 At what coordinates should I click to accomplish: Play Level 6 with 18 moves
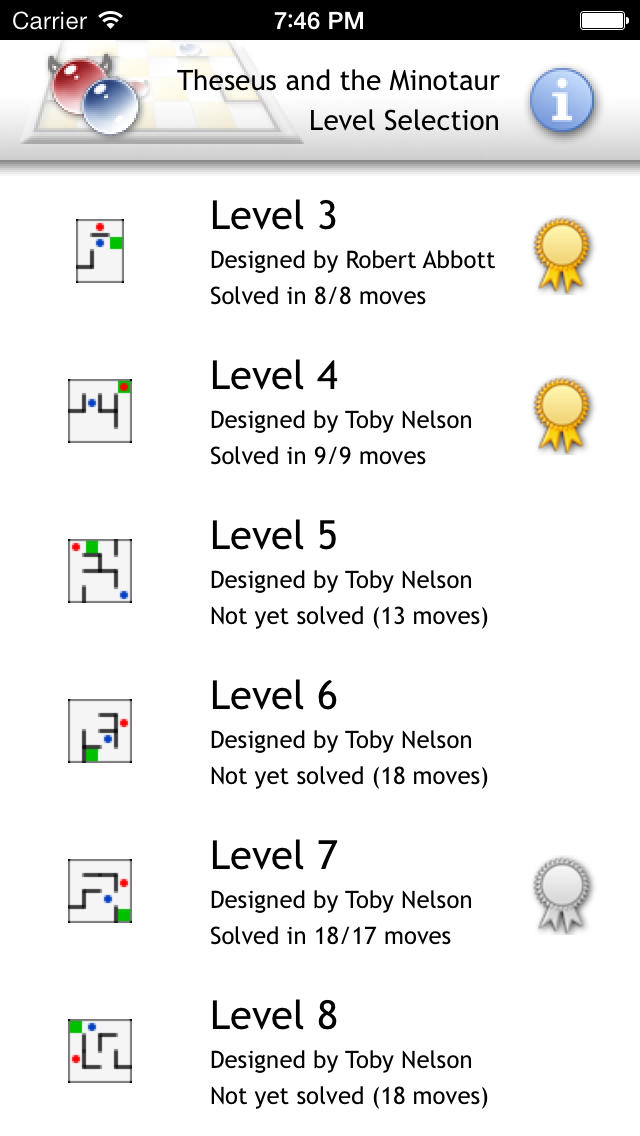point(320,731)
